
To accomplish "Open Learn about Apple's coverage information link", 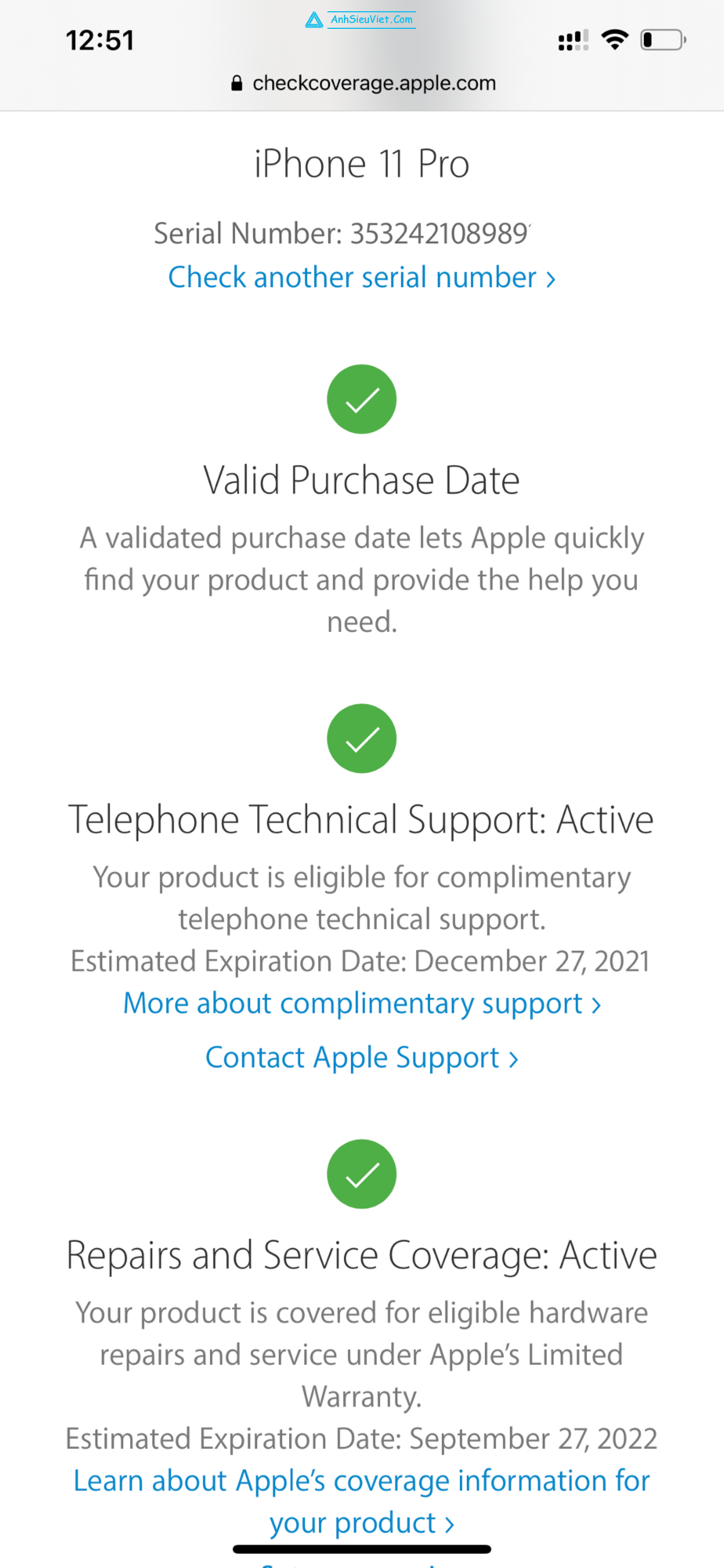I will (361, 1481).
